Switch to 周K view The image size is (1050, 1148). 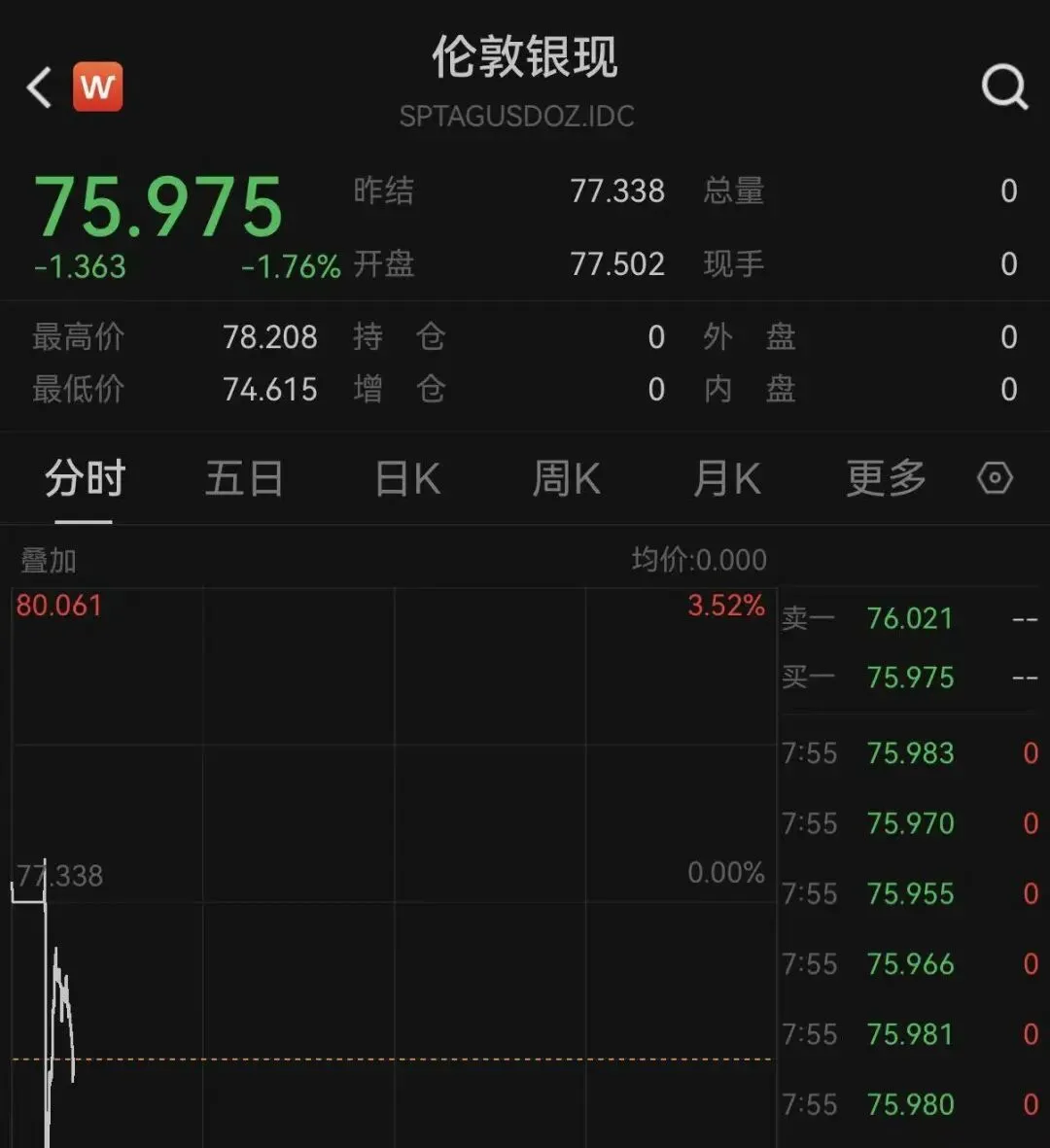pyautogui.click(x=566, y=479)
